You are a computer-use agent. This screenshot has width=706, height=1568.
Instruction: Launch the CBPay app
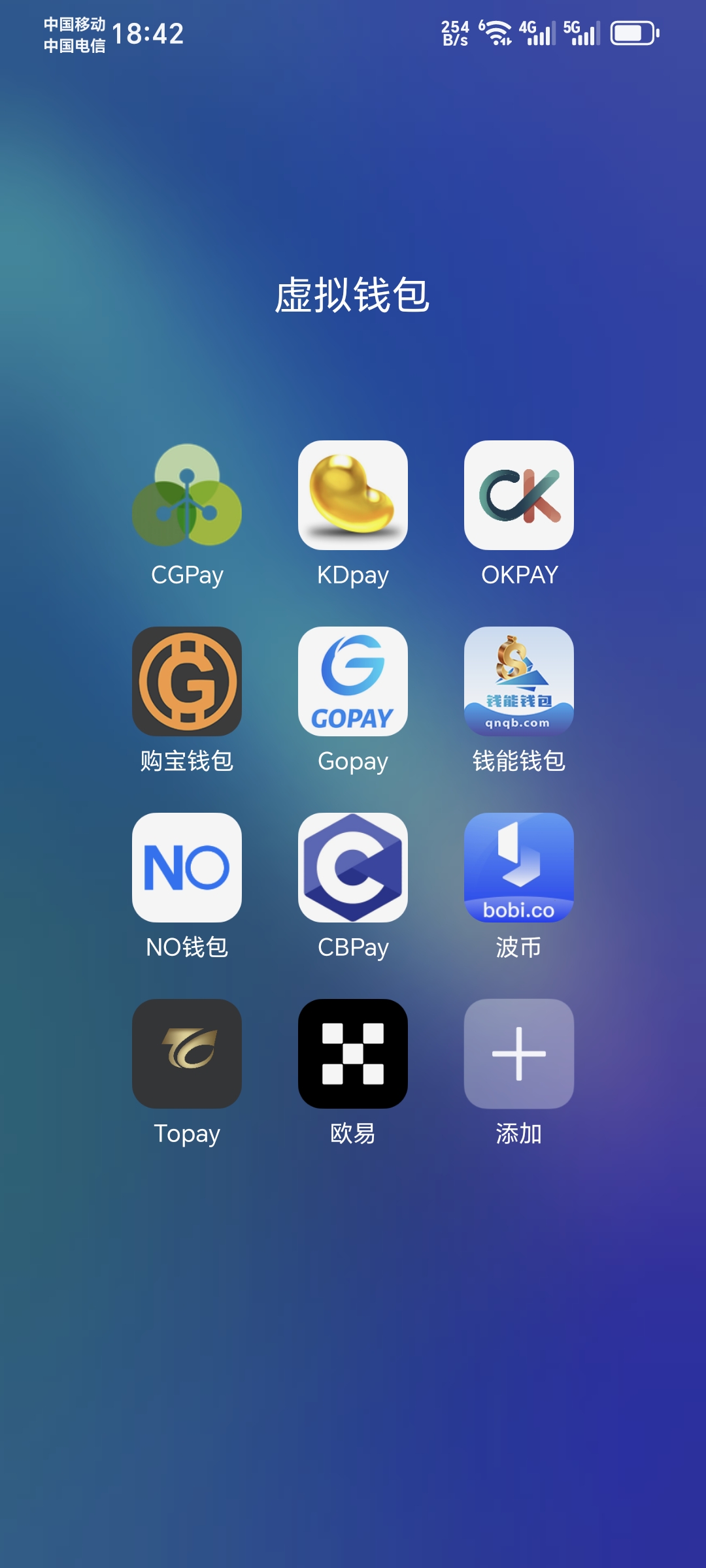pyautogui.click(x=353, y=868)
